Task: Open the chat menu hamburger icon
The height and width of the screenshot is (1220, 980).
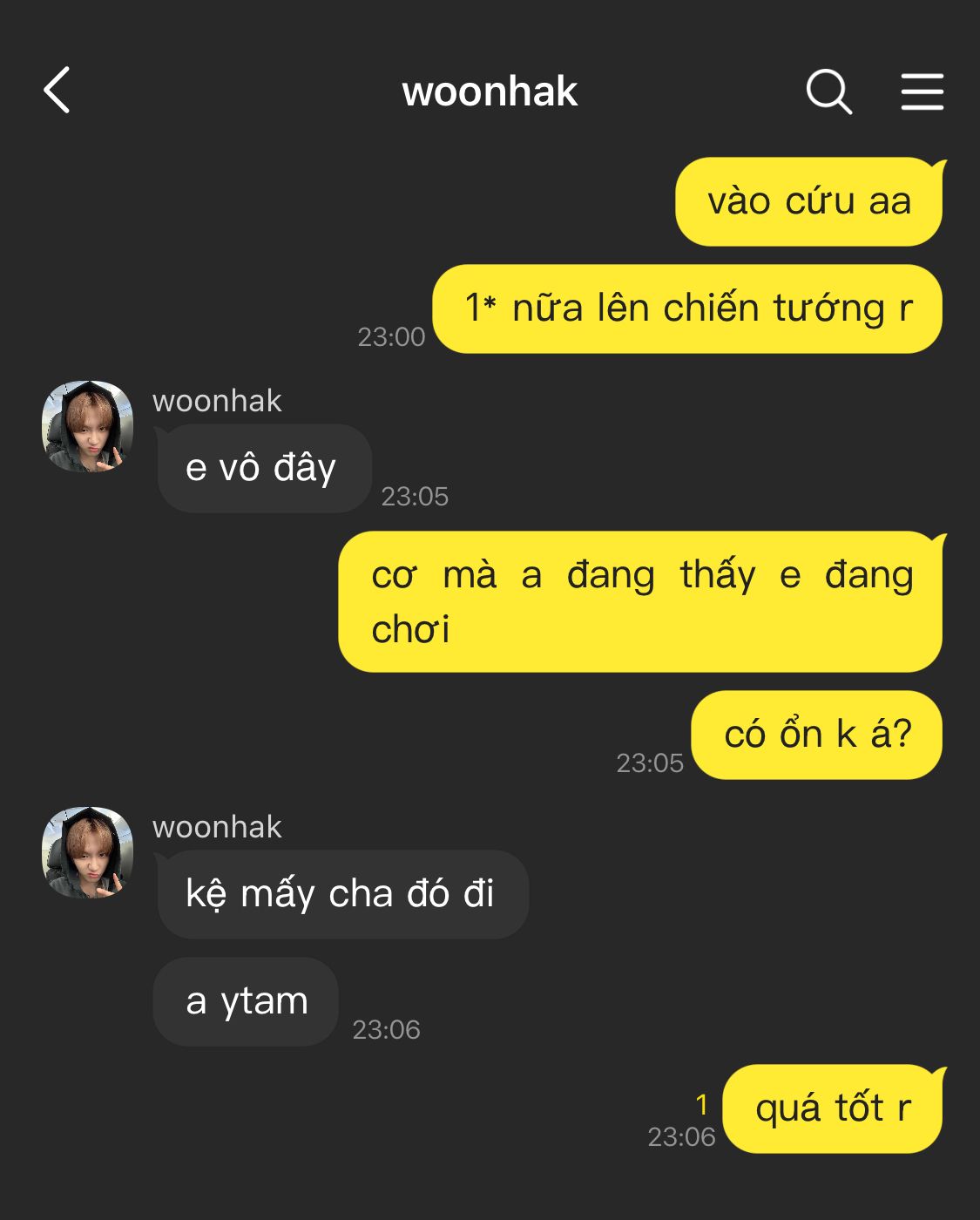Action: point(922,91)
